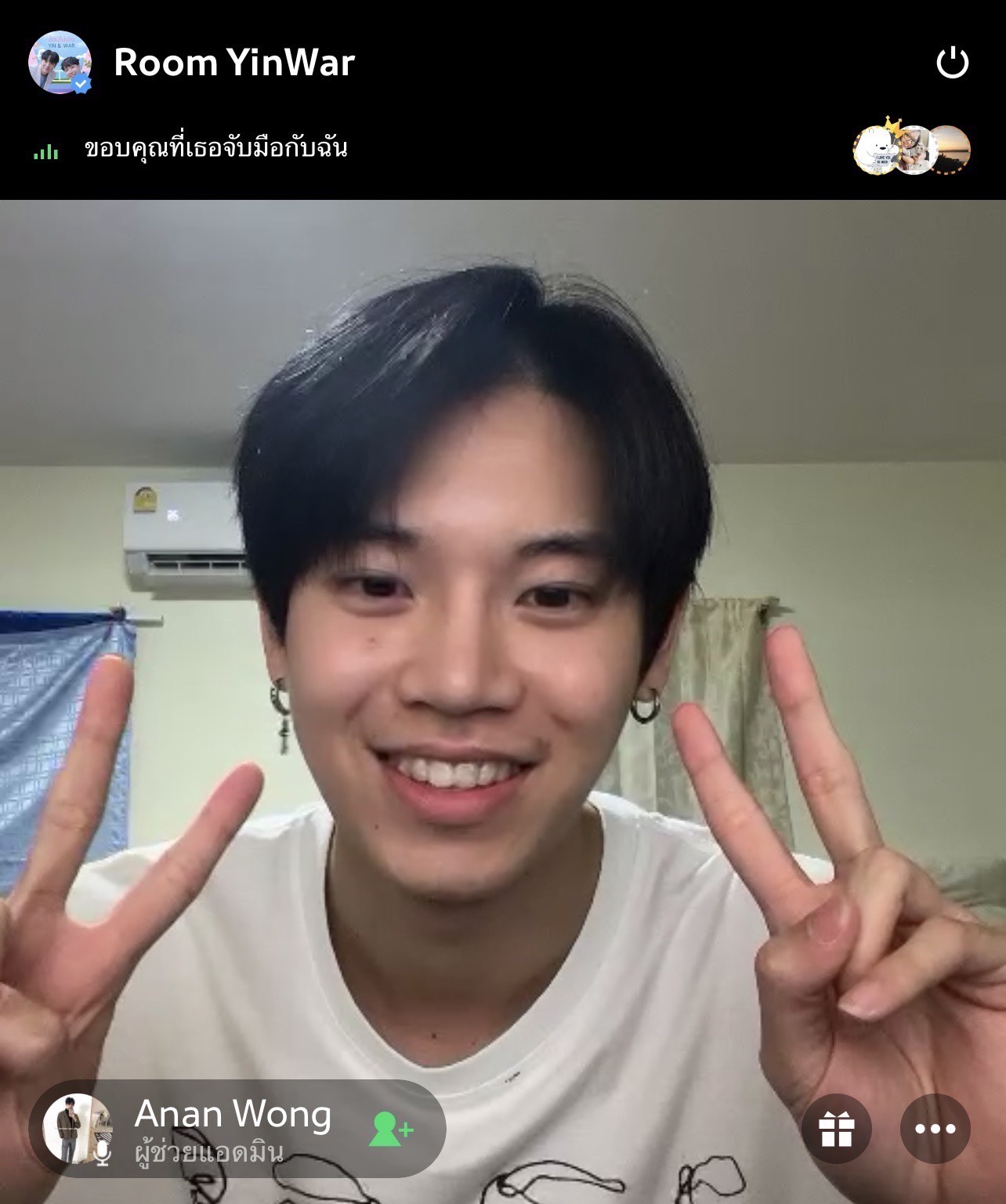Open the three-dot more options menu
The height and width of the screenshot is (1204, 1006).
pyautogui.click(x=935, y=1129)
